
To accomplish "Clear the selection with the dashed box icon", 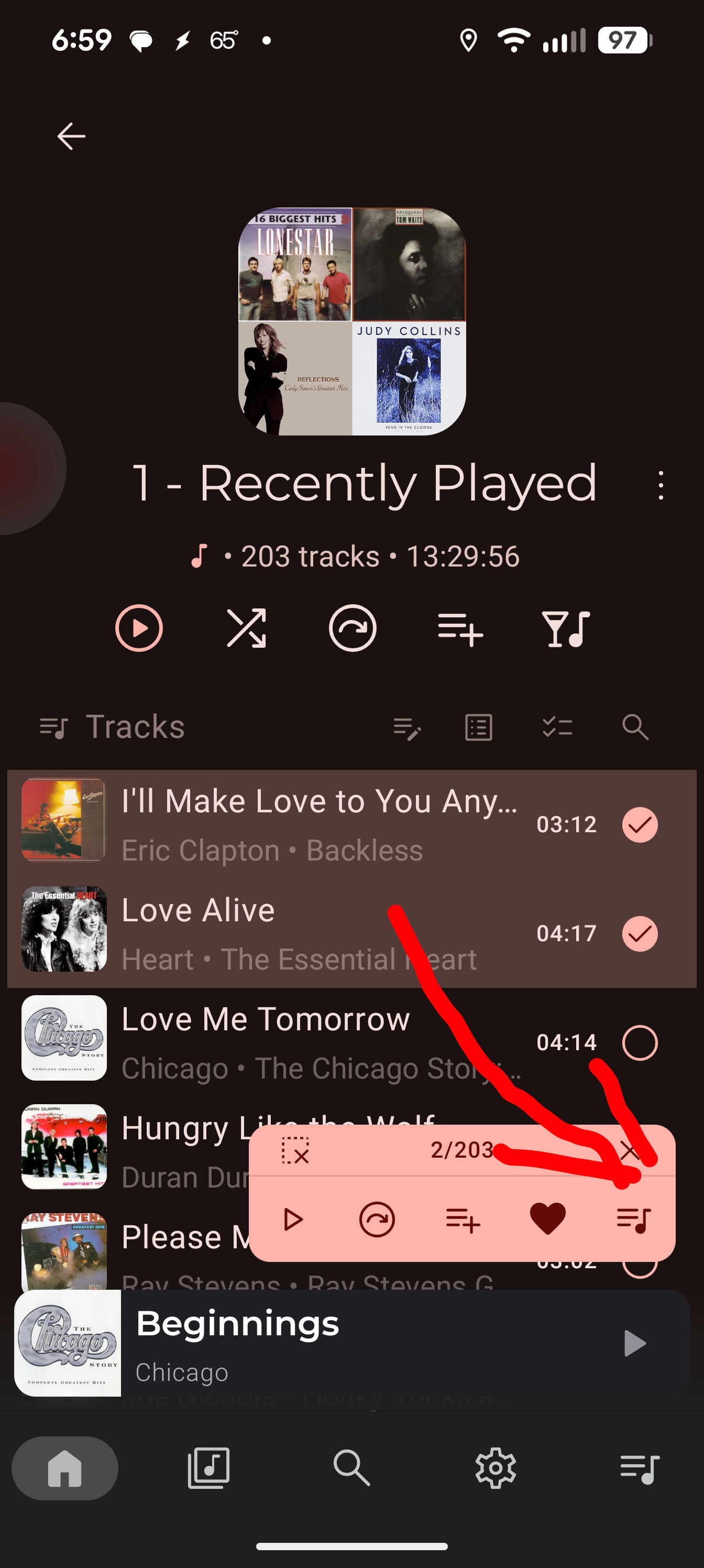I will coord(295,1150).
